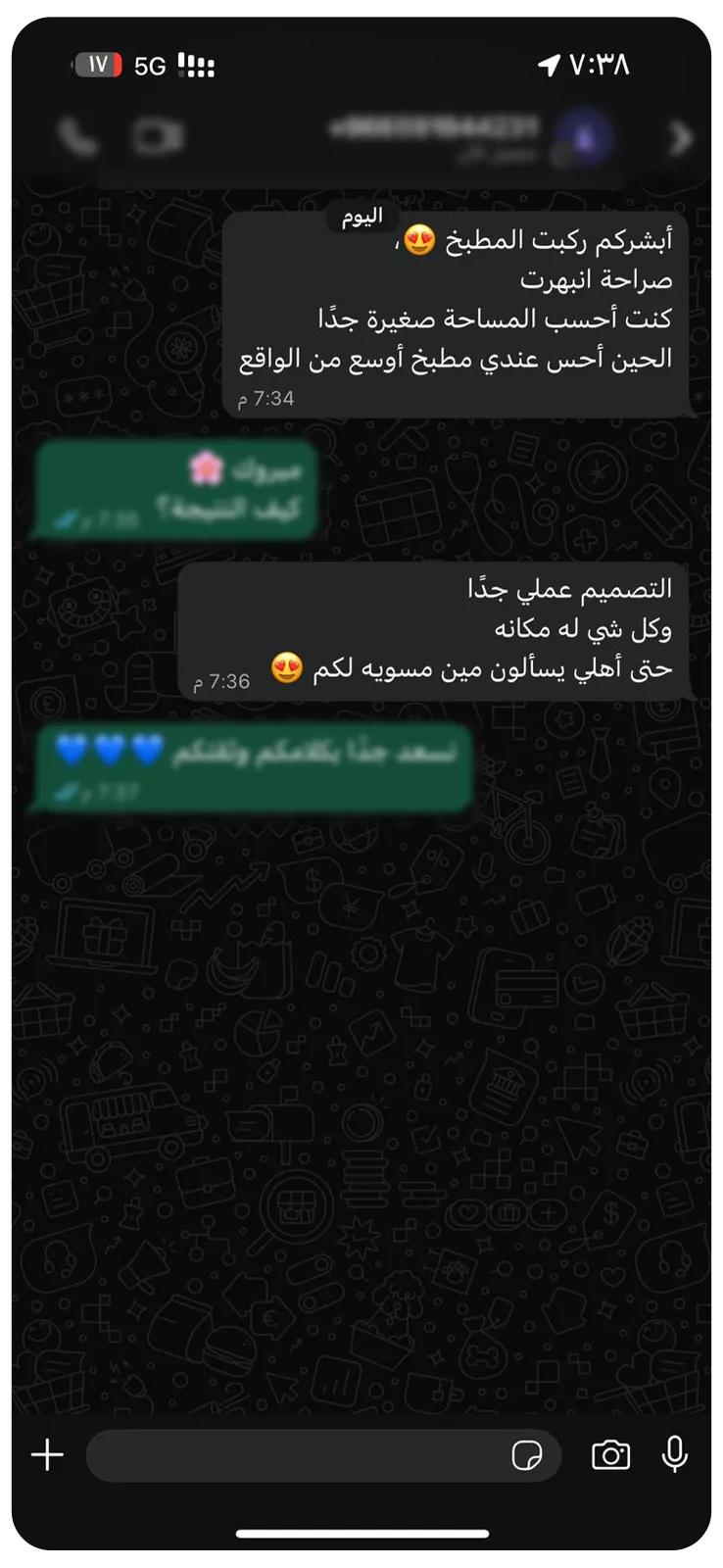Tap the microphone to record voice

675,1454
